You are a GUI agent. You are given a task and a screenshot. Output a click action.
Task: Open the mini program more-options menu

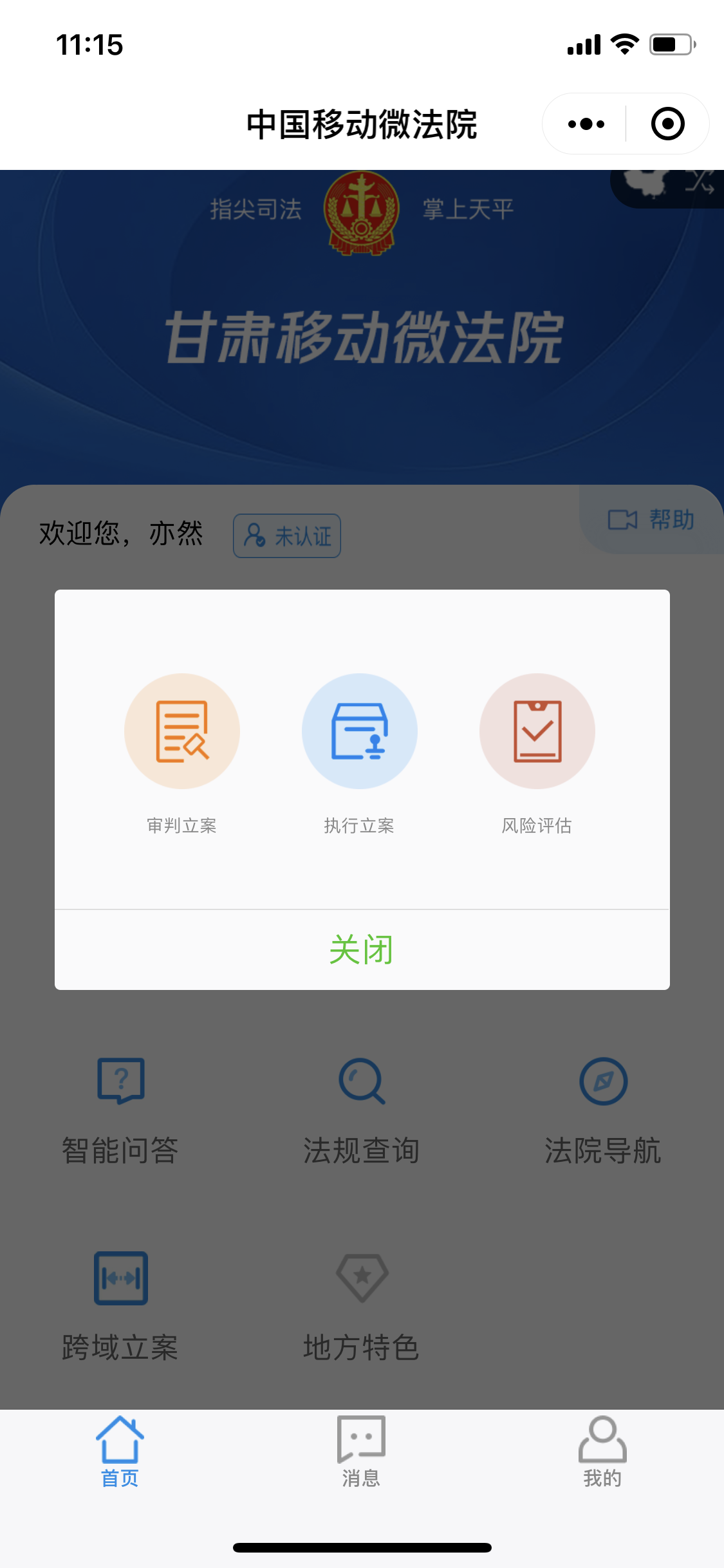586,124
